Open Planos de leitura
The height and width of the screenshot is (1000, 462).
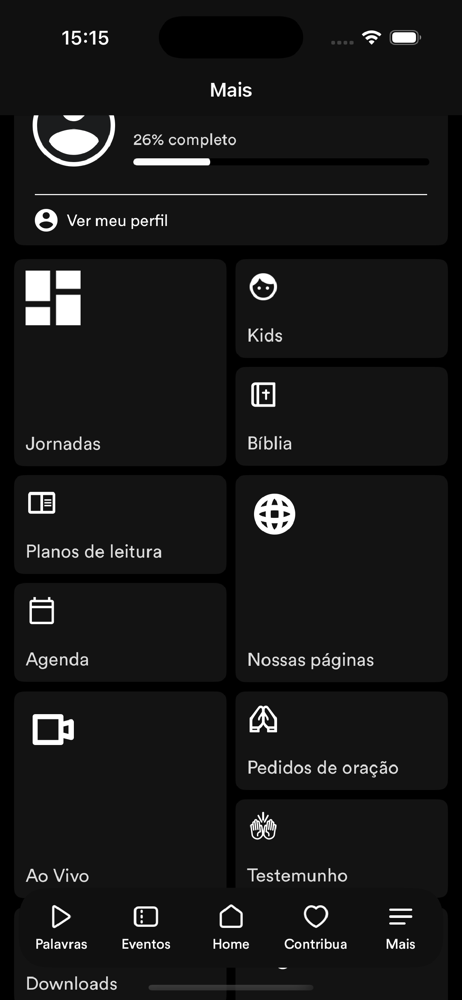(120, 524)
